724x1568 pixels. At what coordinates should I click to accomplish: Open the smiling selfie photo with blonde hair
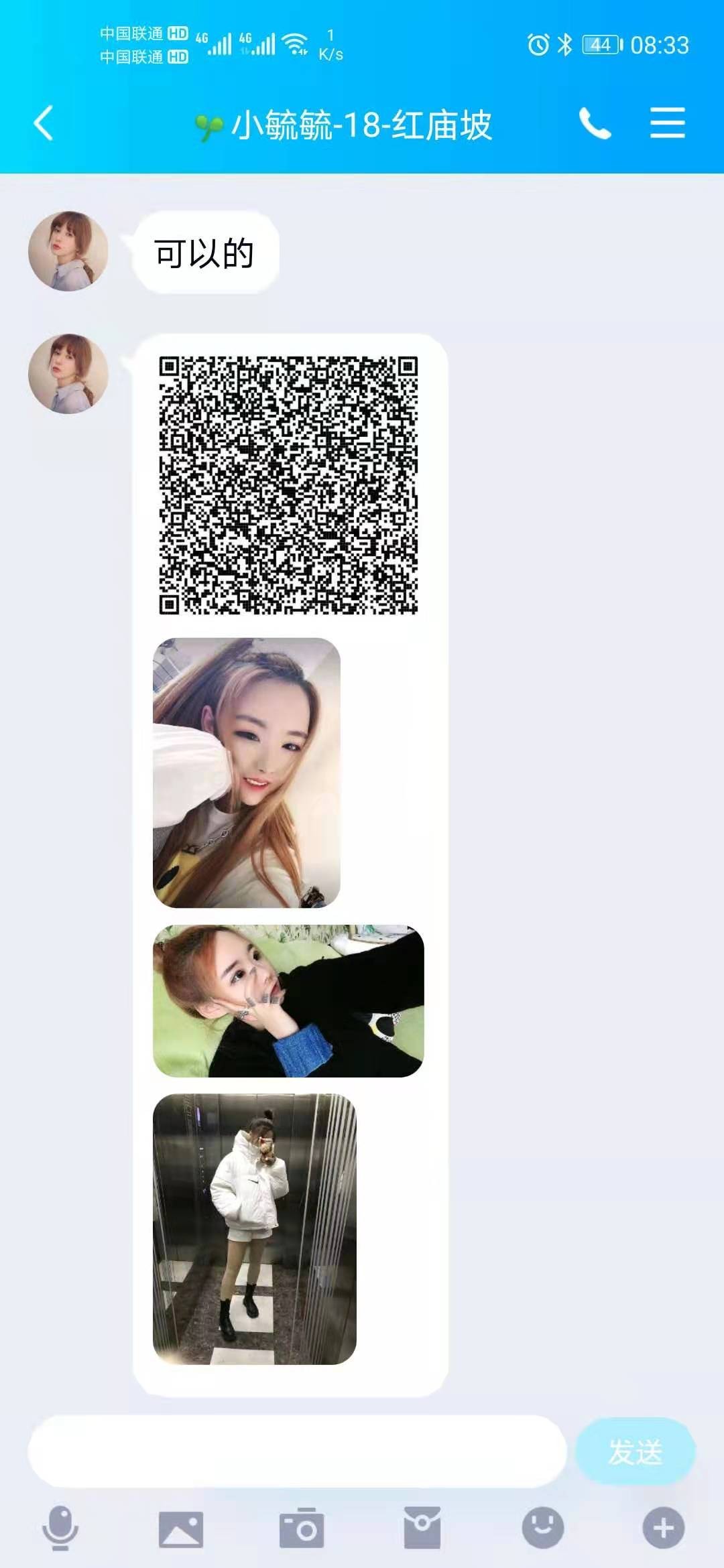[247, 773]
